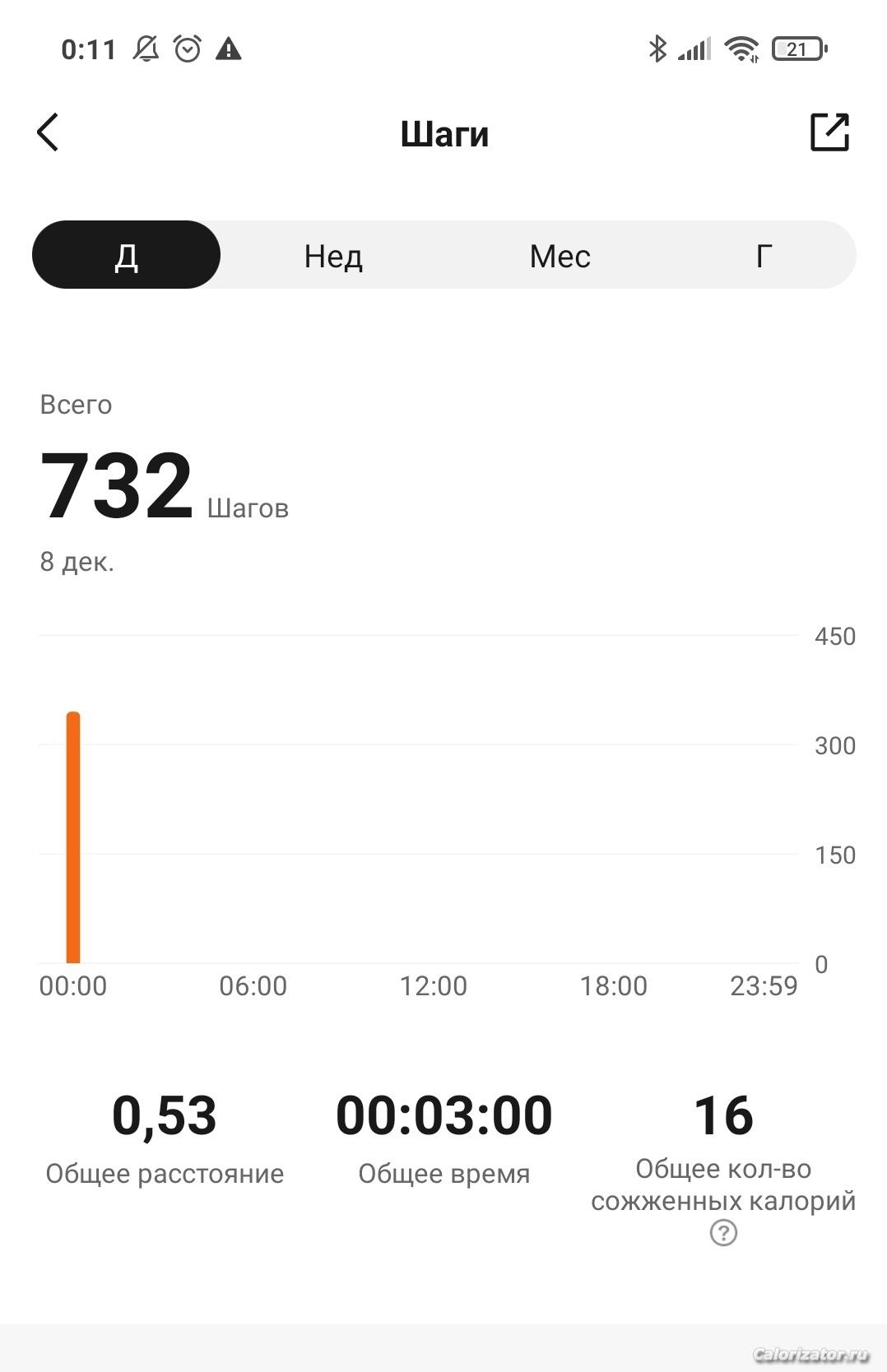This screenshot has height=1372, width=887.
Task: Switch to the Г yearly view
Action: 764,256
